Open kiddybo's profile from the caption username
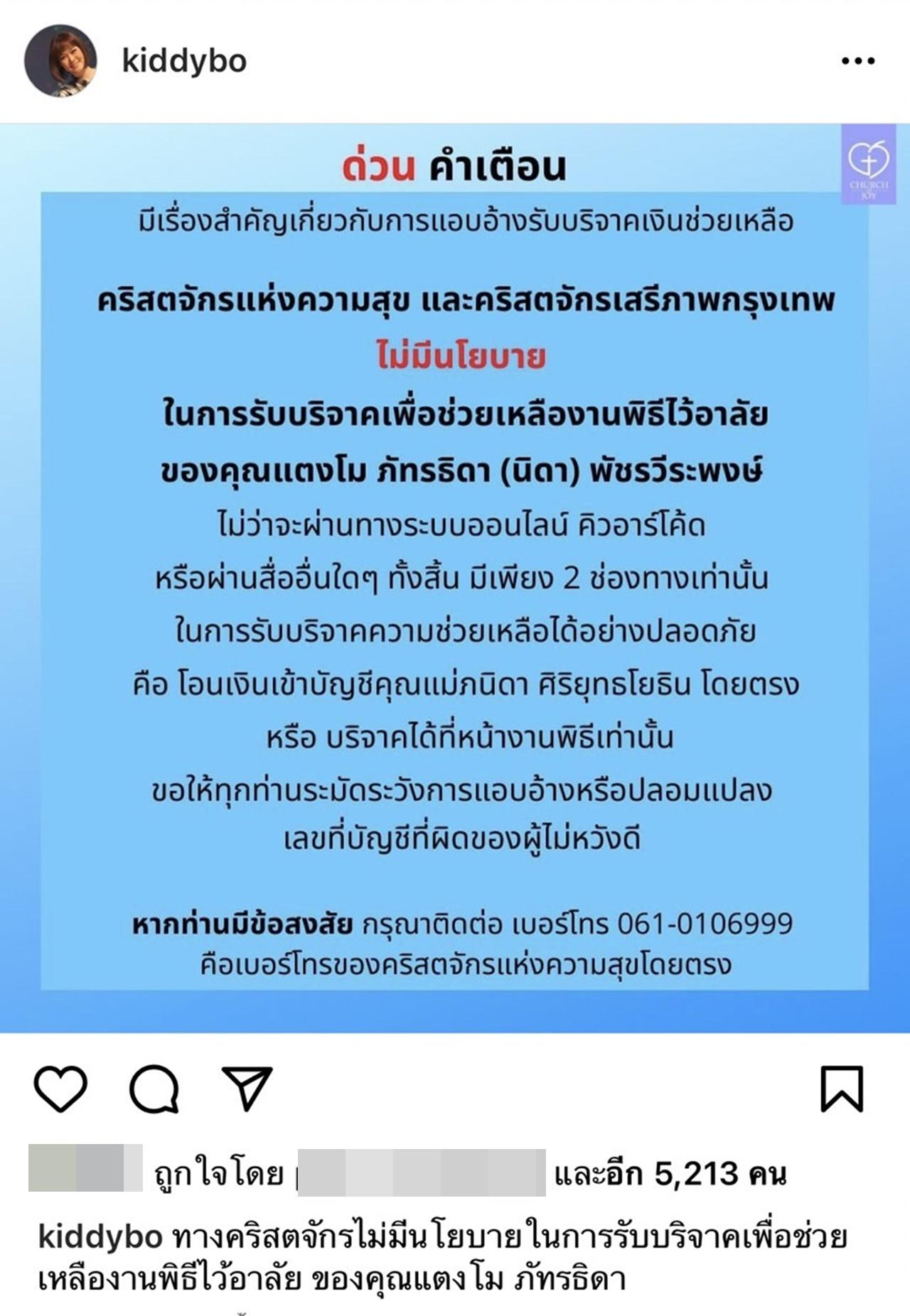The height and width of the screenshot is (1316, 910). [x=100, y=1238]
